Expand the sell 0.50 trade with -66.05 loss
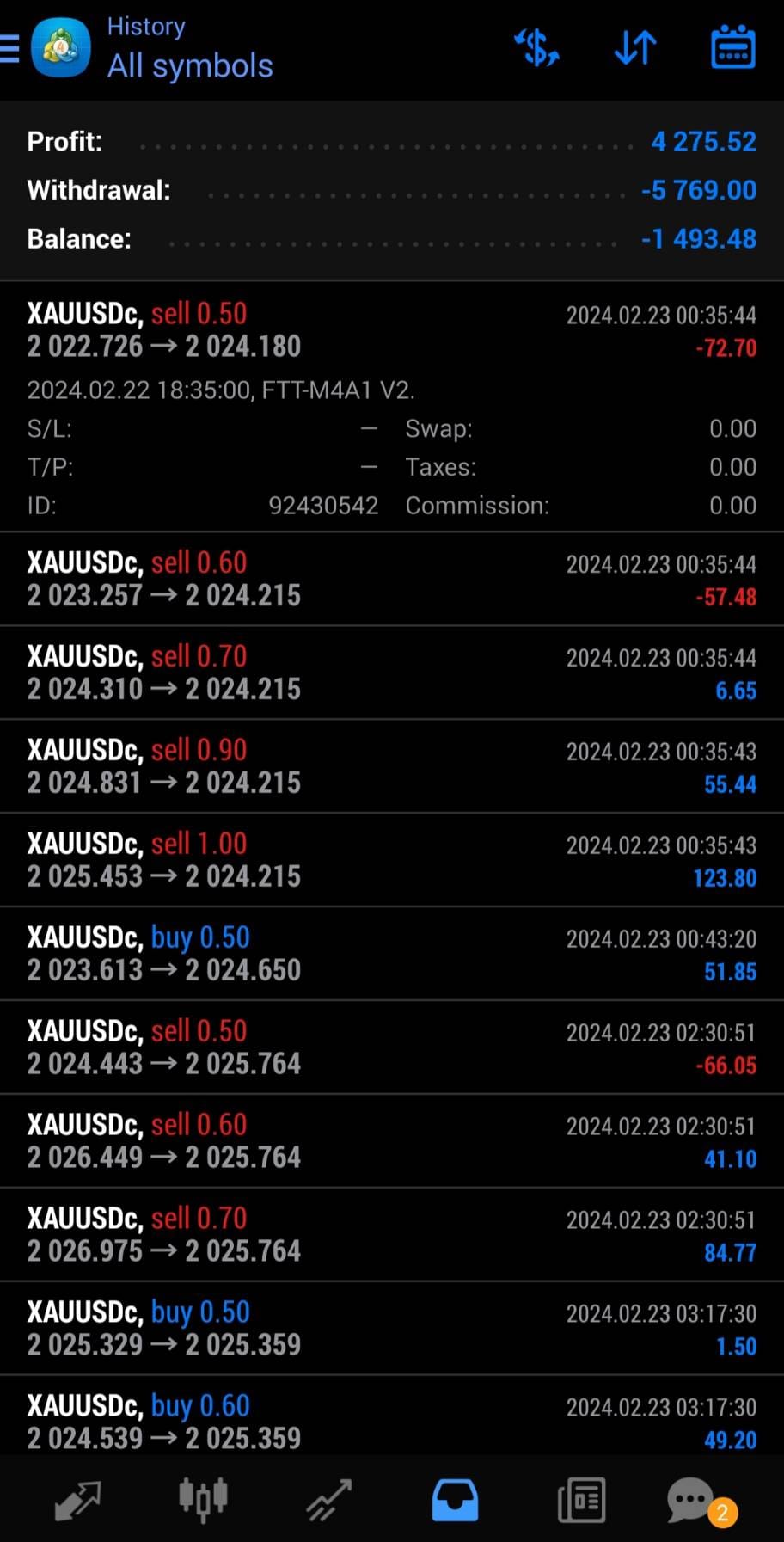The image size is (784, 1542). 392,1047
